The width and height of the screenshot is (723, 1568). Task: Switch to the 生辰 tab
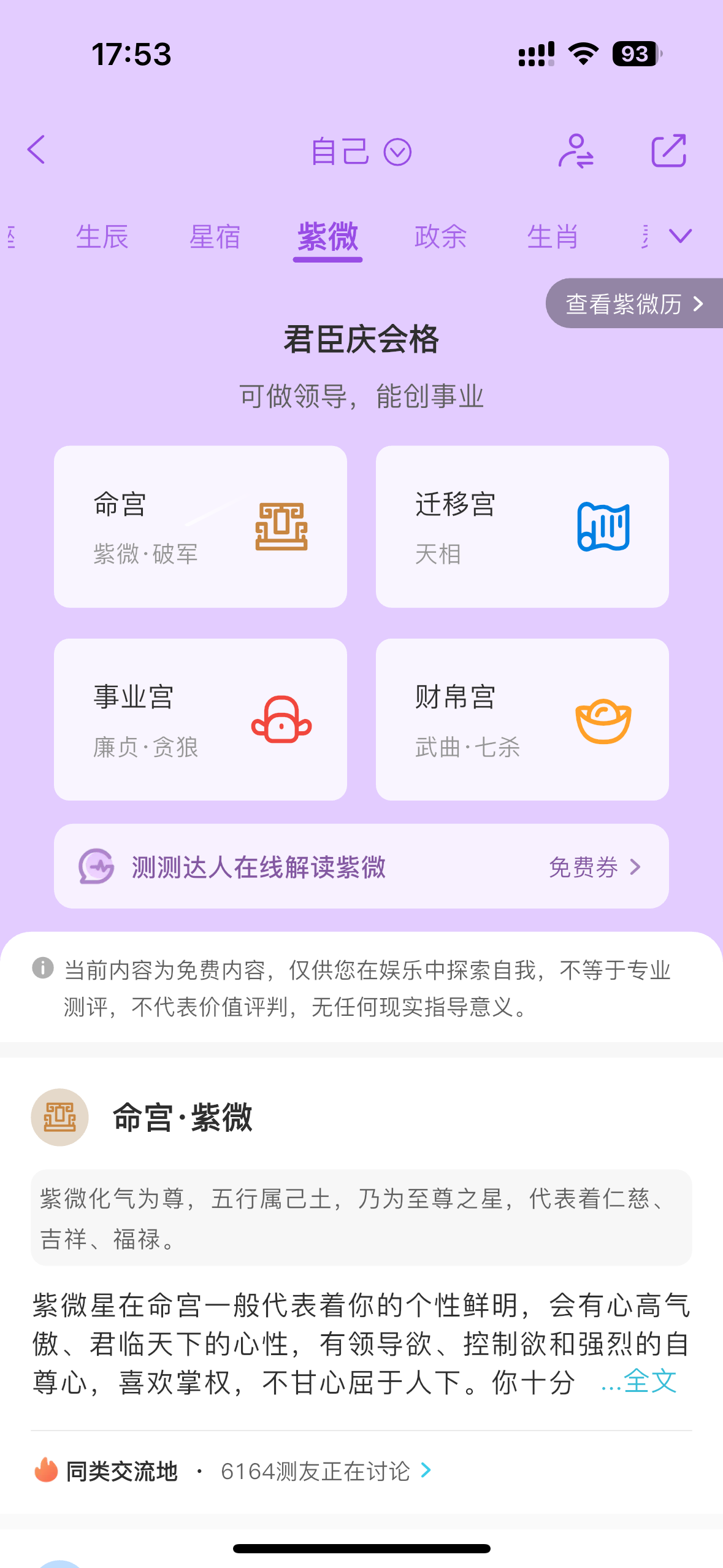coord(102,237)
